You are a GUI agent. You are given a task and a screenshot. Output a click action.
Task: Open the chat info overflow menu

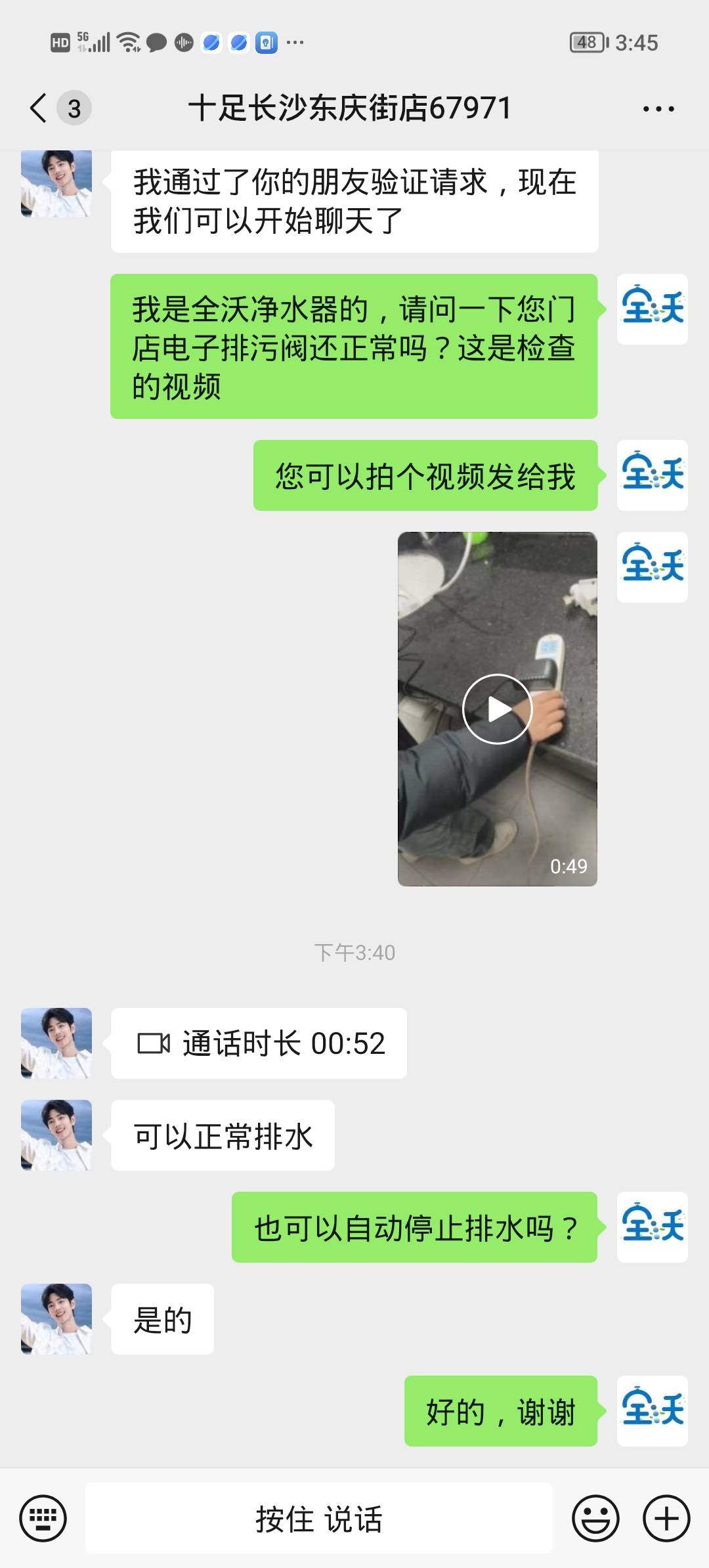tap(658, 109)
